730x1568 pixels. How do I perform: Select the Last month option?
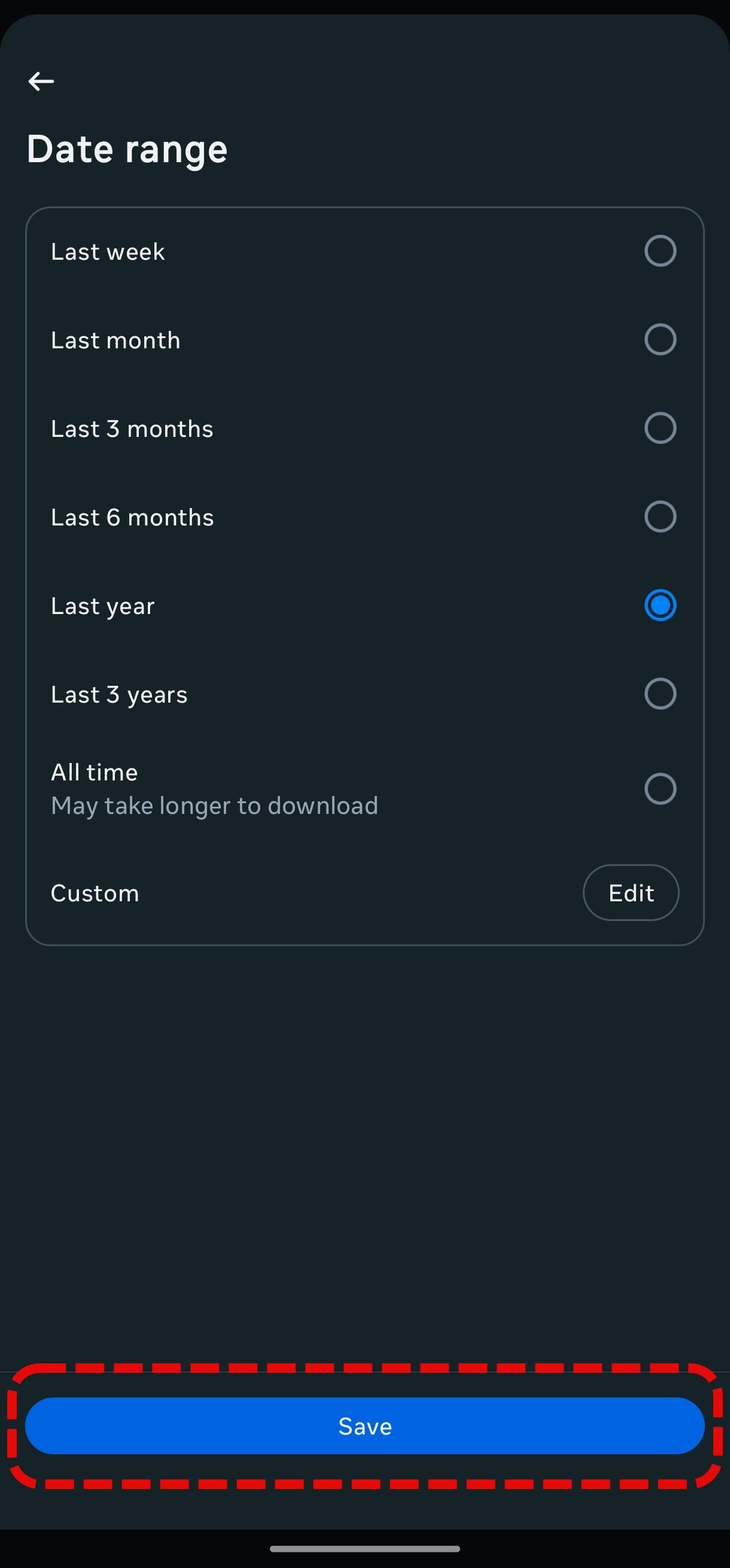click(660, 340)
